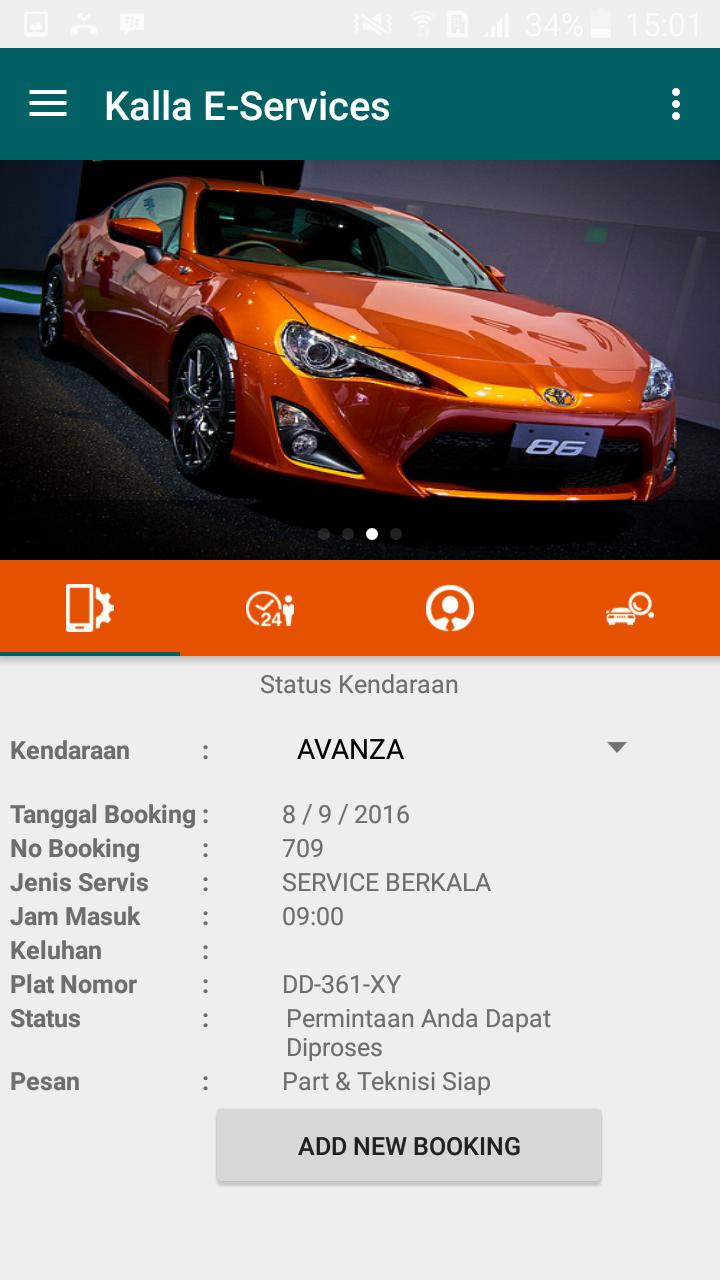720x1280 pixels.
Task: Tap the plat nomor DD-361-XY entry
Action: click(340, 984)
